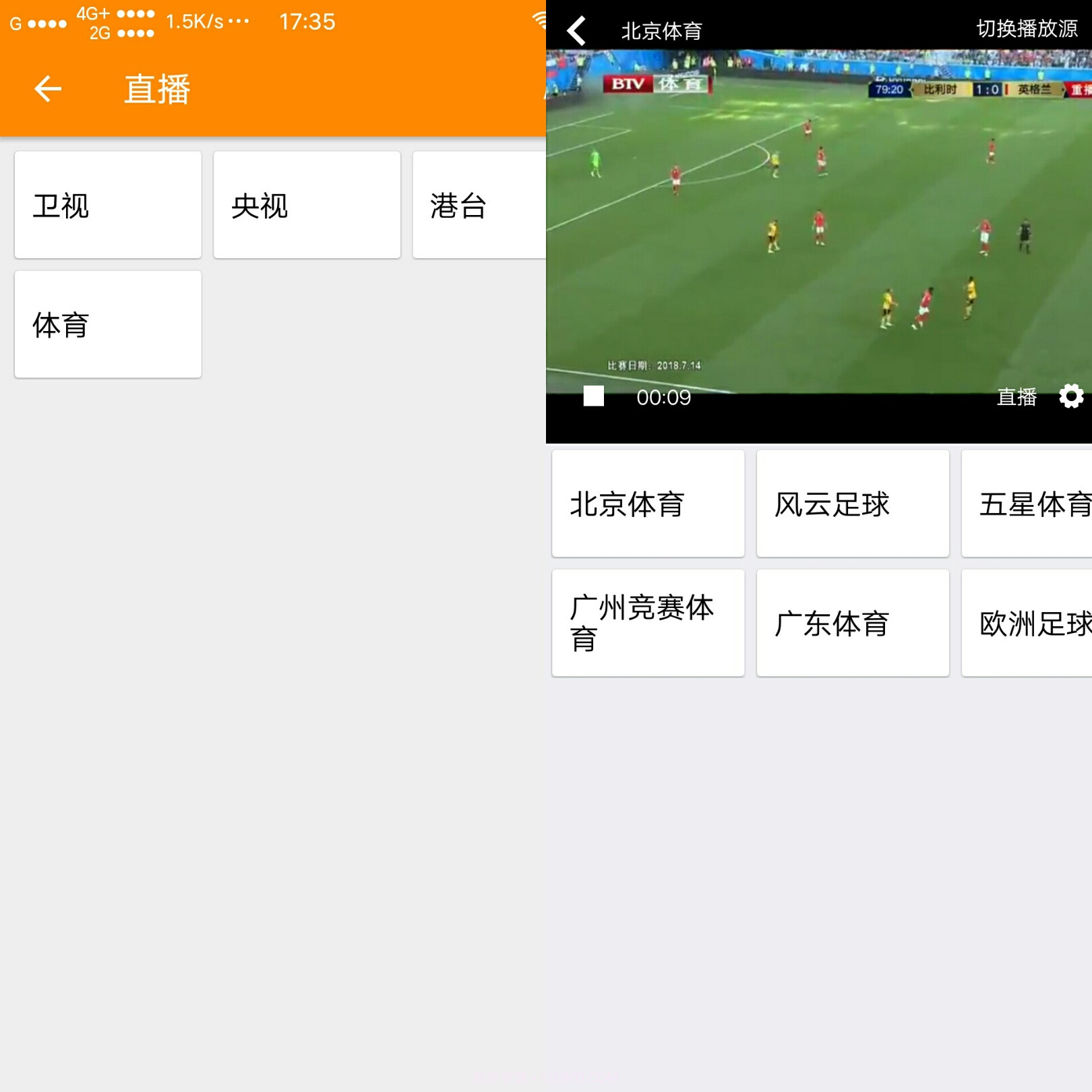Go back using the chevron beside the 北京体育 title
The image size is (1092, 1092).
click(x=577, y=31)
